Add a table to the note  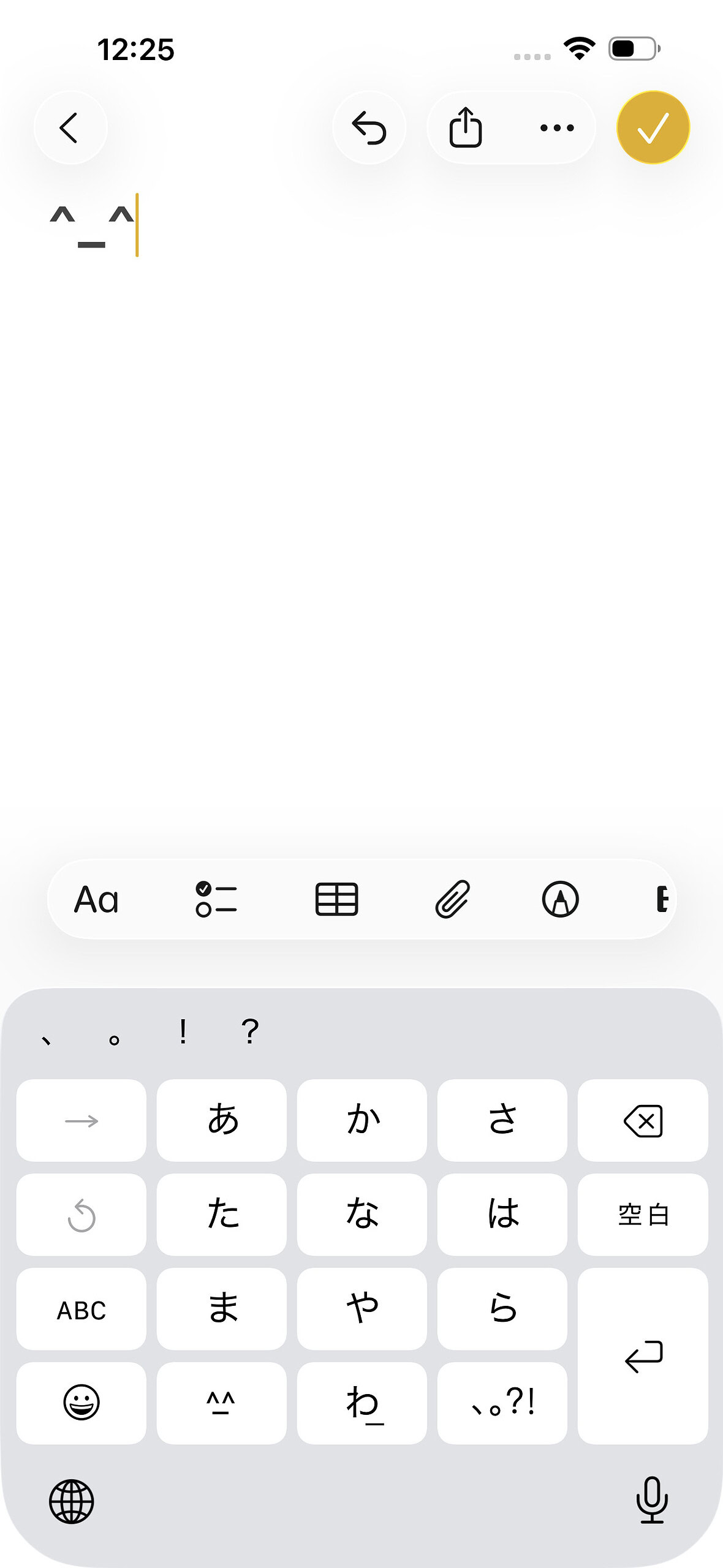336,900
